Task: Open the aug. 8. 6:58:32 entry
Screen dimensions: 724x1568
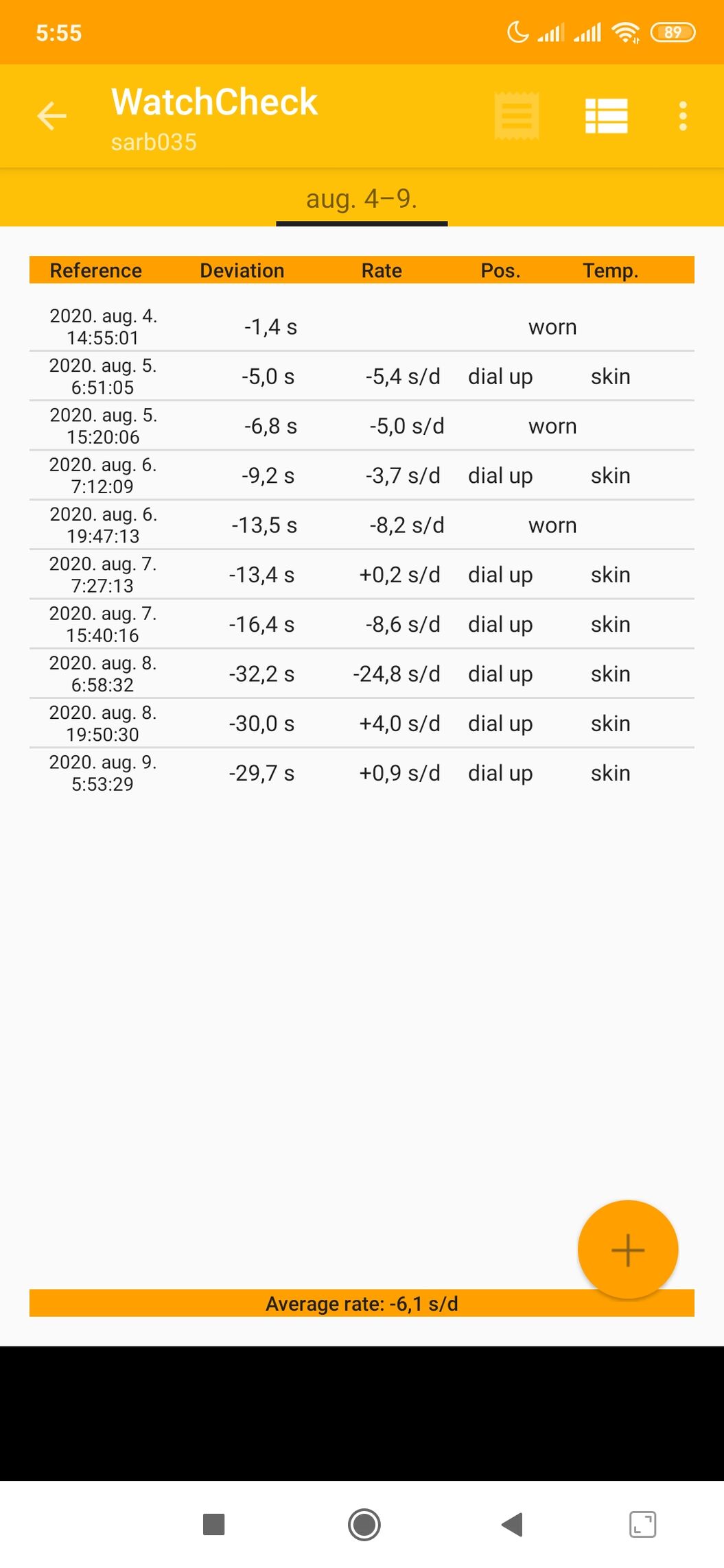Action: pos(362,674)
